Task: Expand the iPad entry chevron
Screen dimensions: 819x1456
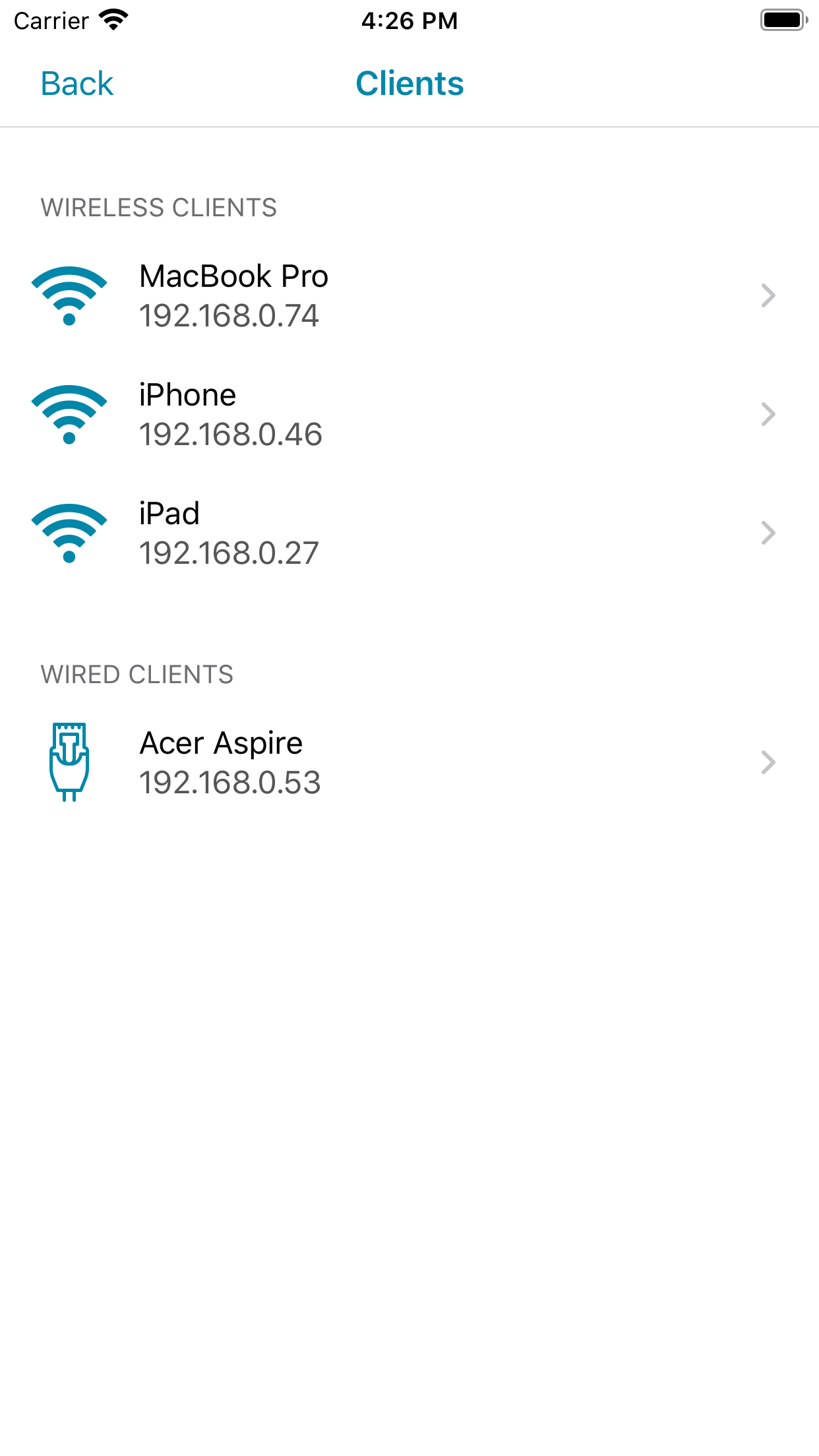Action: (768, 532)
